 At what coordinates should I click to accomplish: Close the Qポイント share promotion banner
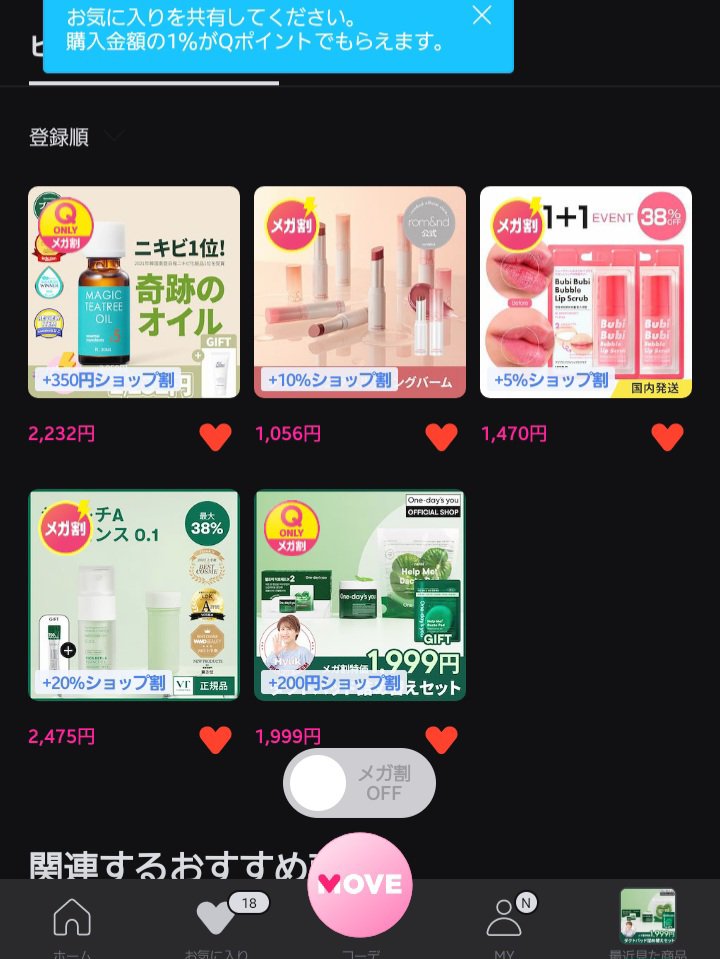481,16
